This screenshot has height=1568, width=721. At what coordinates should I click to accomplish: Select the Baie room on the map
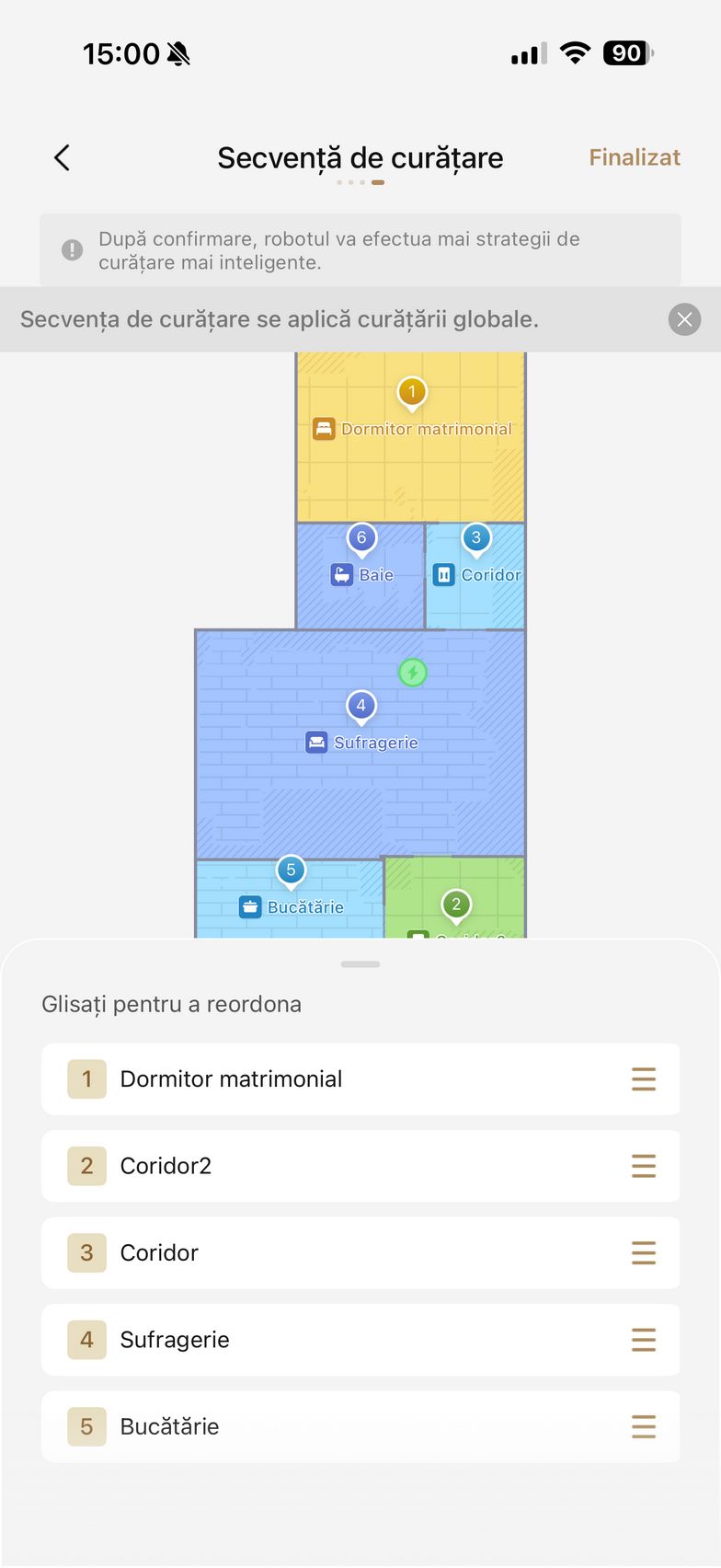(360, 575)
